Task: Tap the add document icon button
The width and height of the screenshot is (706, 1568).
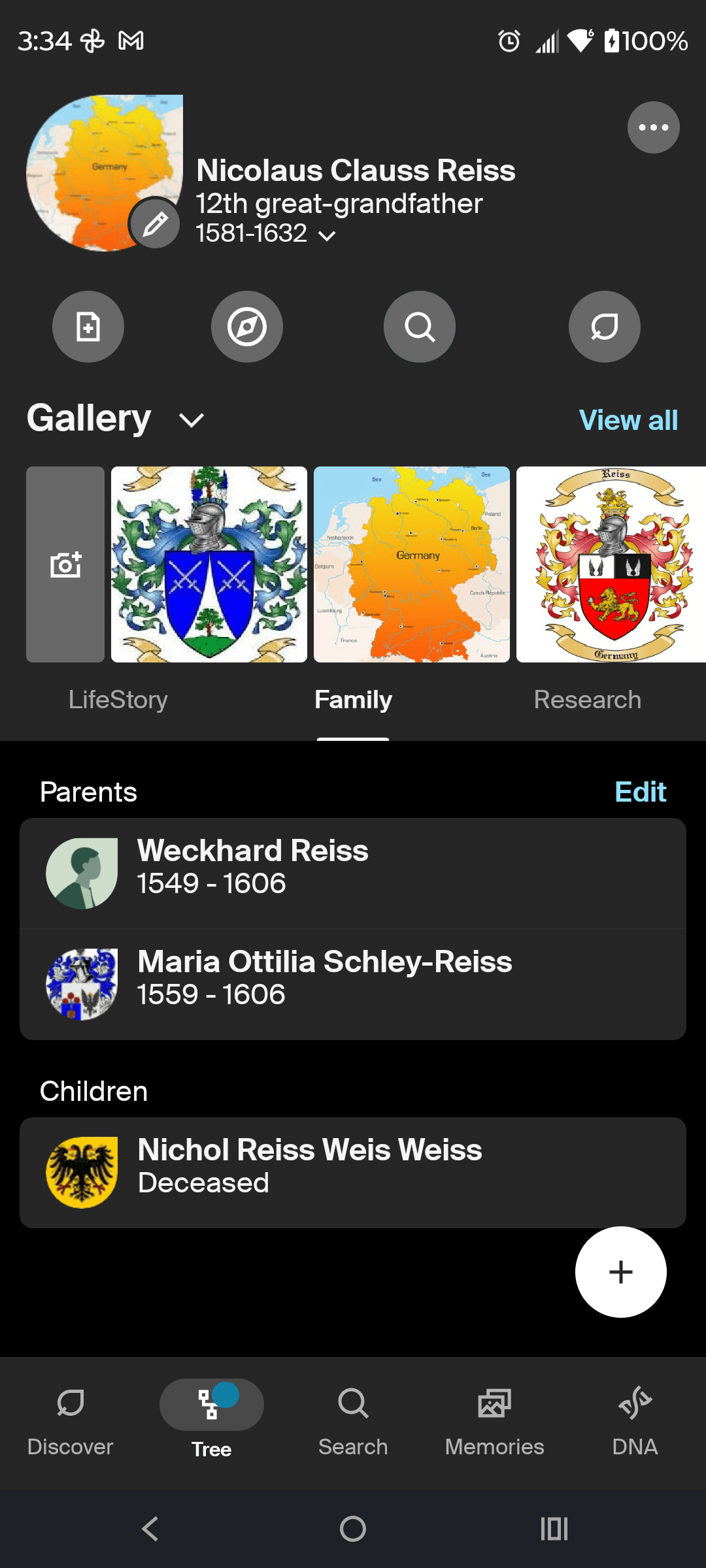Action: pos(88,327)
